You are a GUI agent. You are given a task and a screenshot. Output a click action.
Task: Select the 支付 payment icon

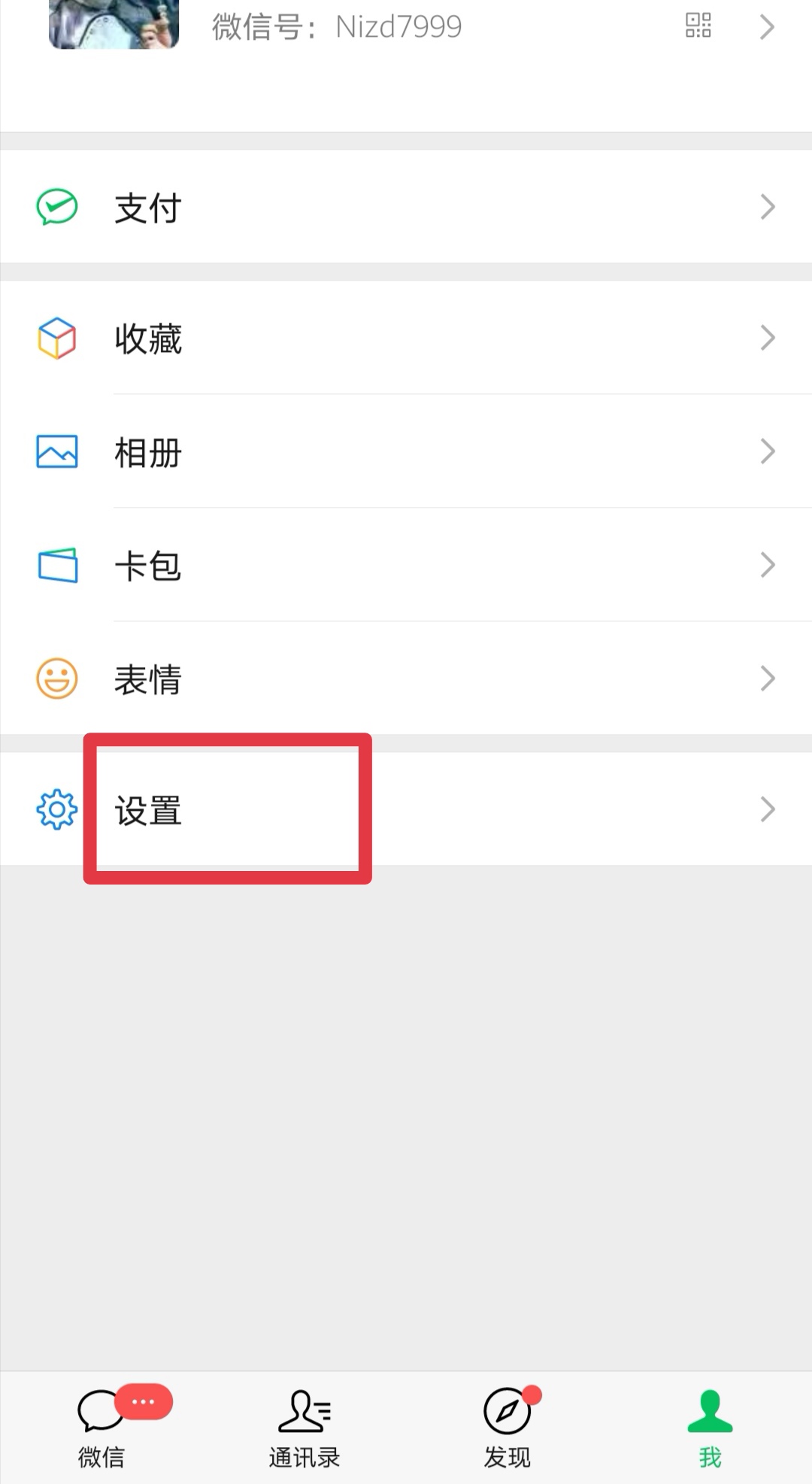point(56,205)
